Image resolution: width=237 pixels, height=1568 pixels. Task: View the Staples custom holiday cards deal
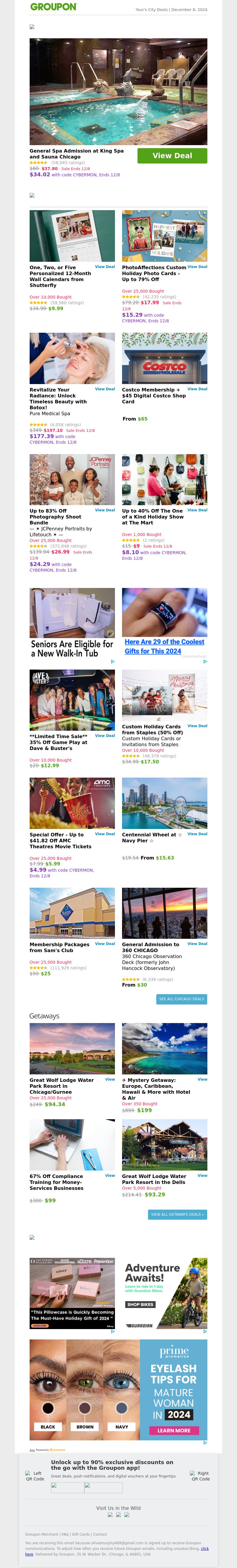tap(197, 726)
